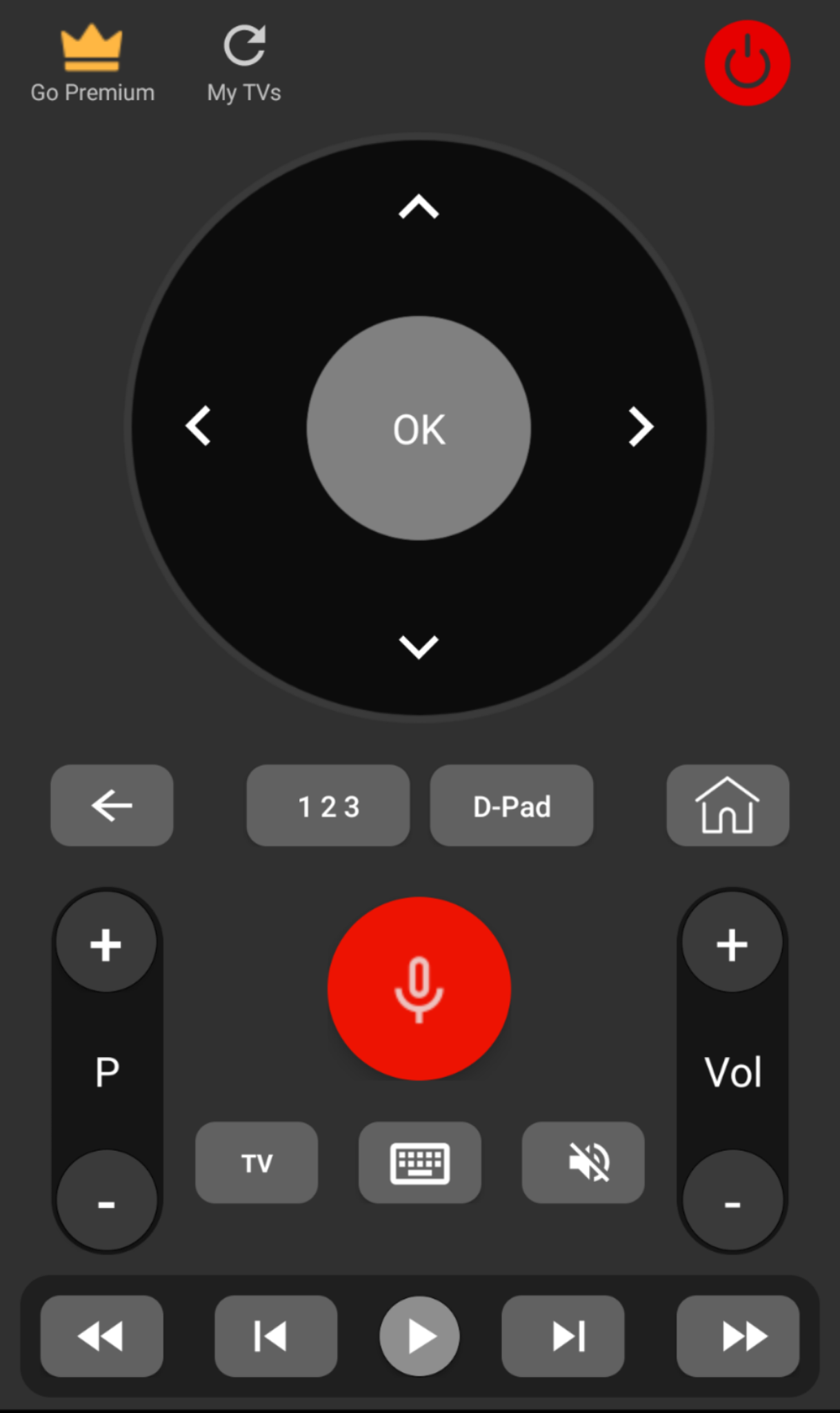Go to the TV home screen

click(728, 805)
